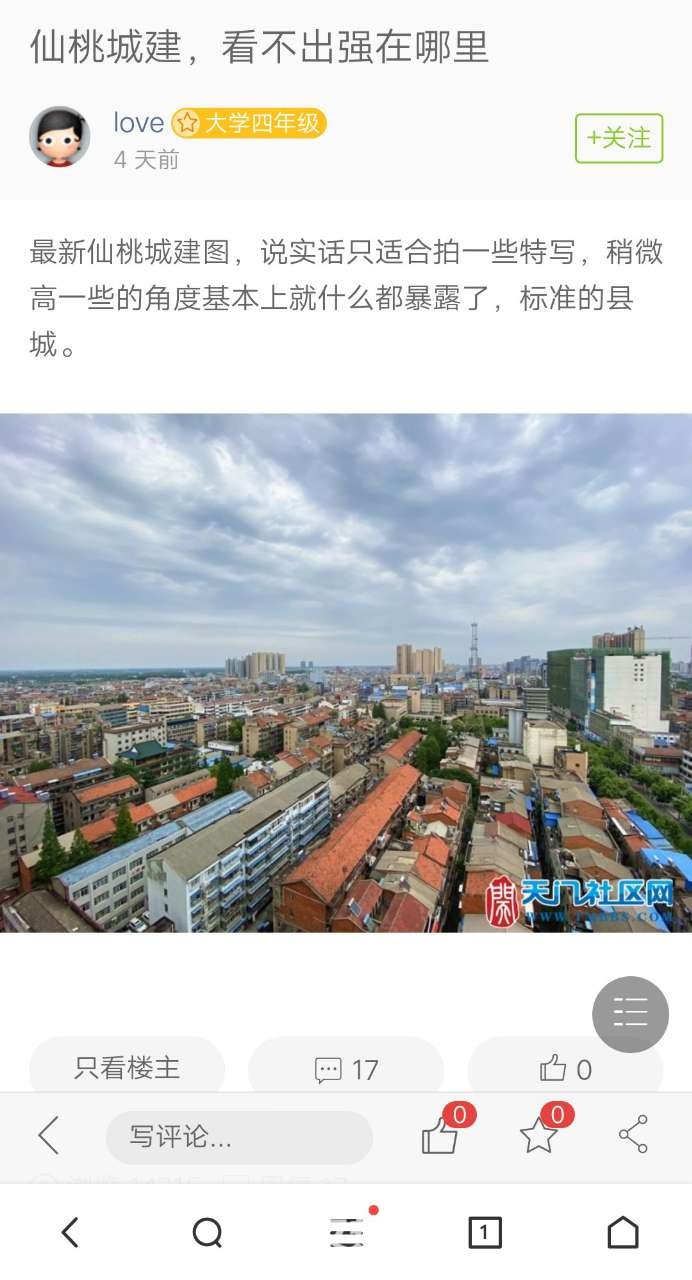Viewport: 692px width, 1280px height.
Task: Like the post via thumbs-up pill
Action: pyautogui.click(x=565, y=1069)
